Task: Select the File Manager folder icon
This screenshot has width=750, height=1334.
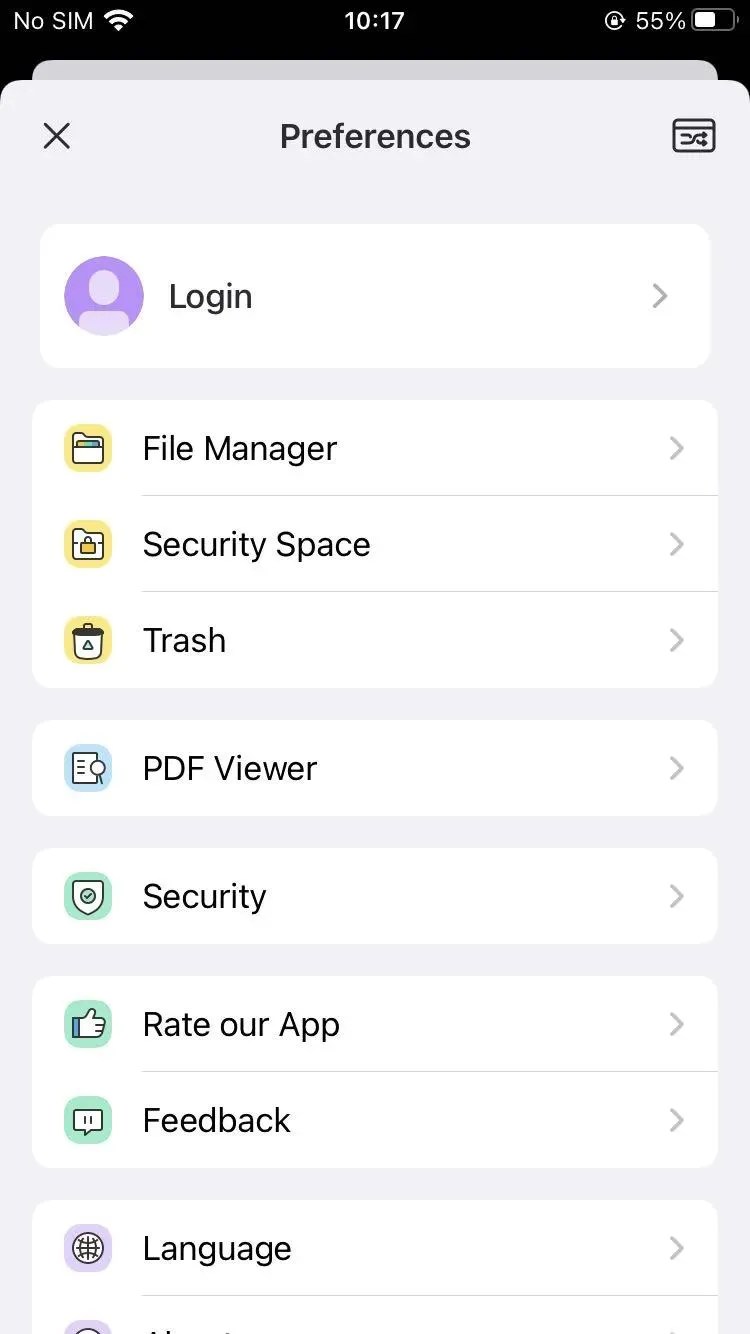Action: (88, 448)
